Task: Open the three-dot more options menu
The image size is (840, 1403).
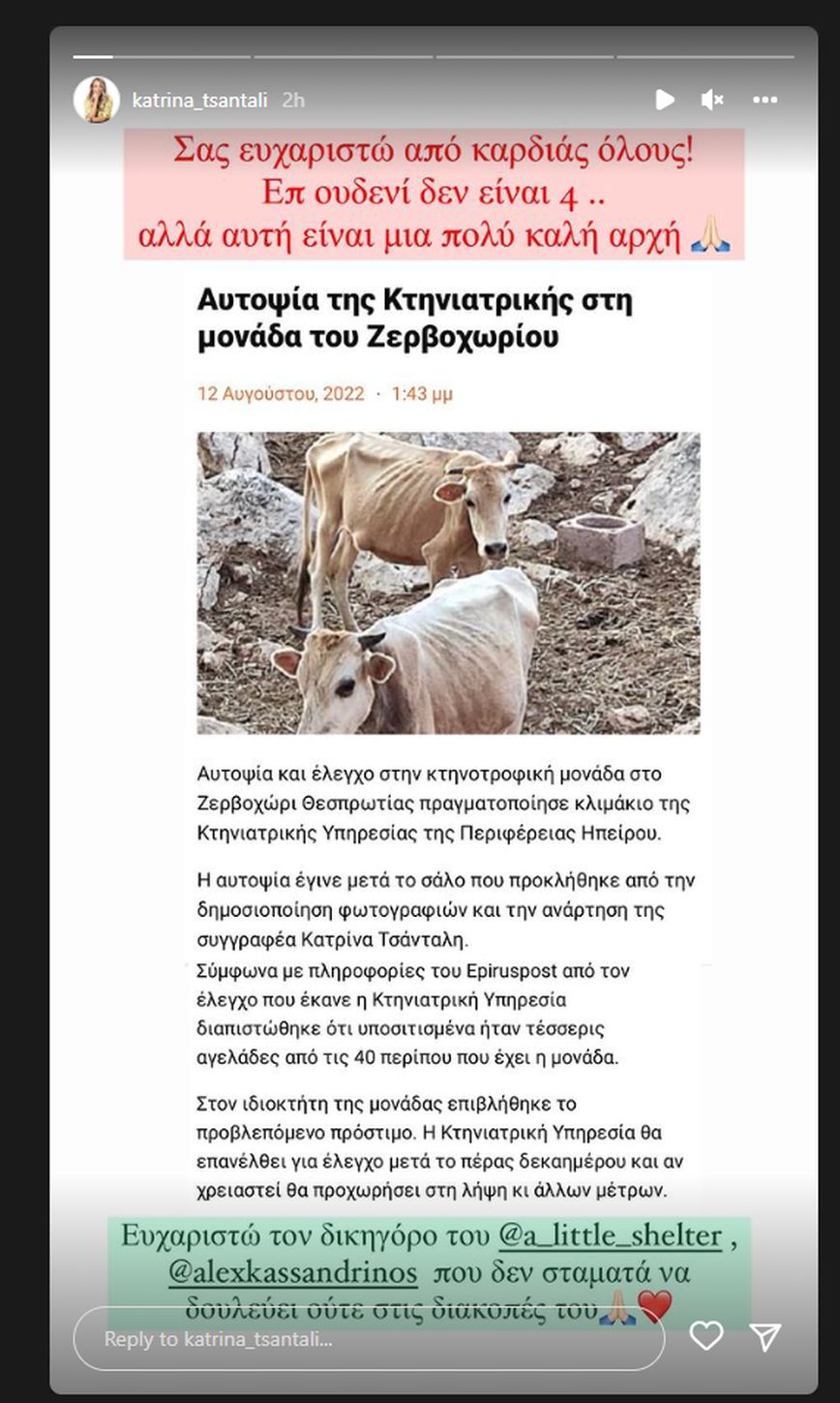Action: (x=765, y=100)
